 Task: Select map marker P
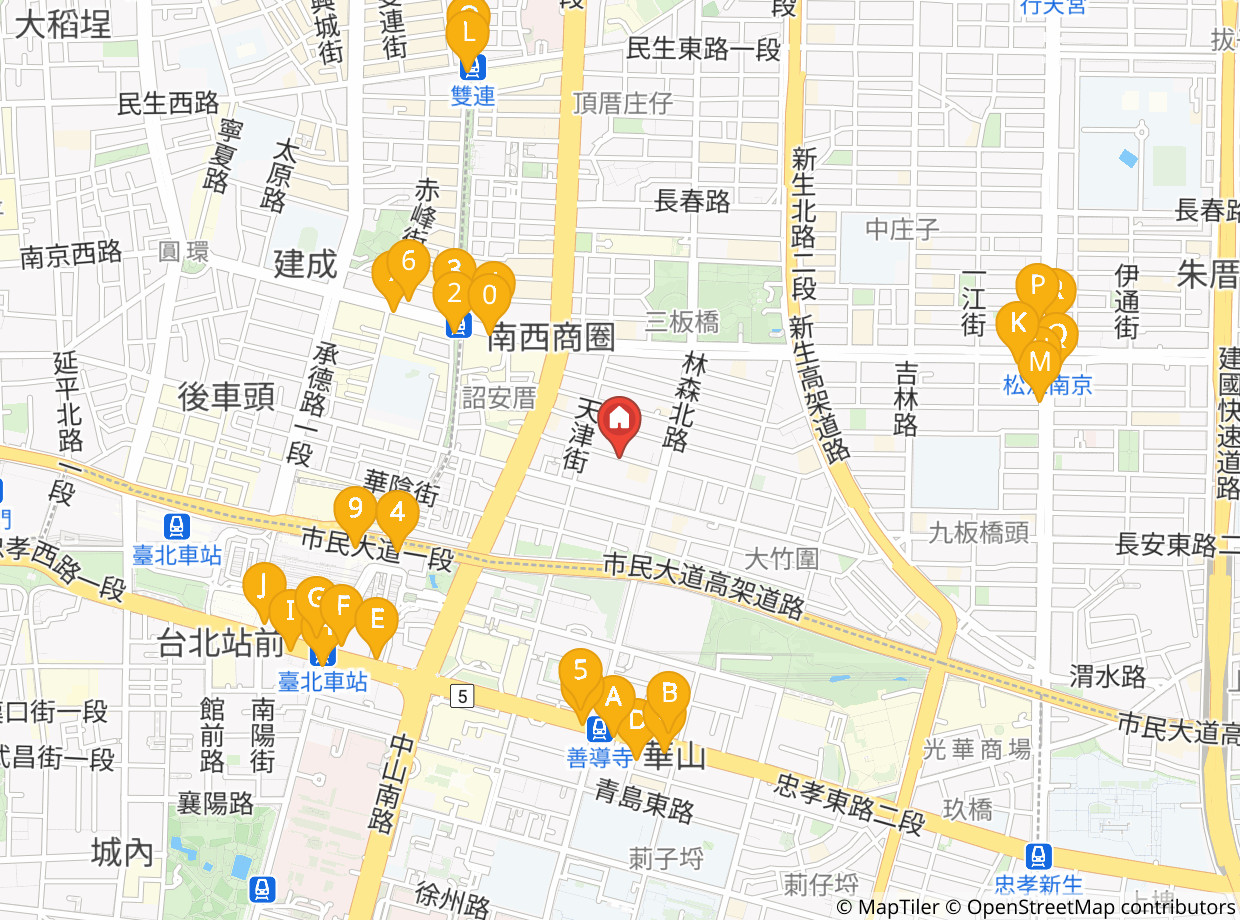point(1037,285)
